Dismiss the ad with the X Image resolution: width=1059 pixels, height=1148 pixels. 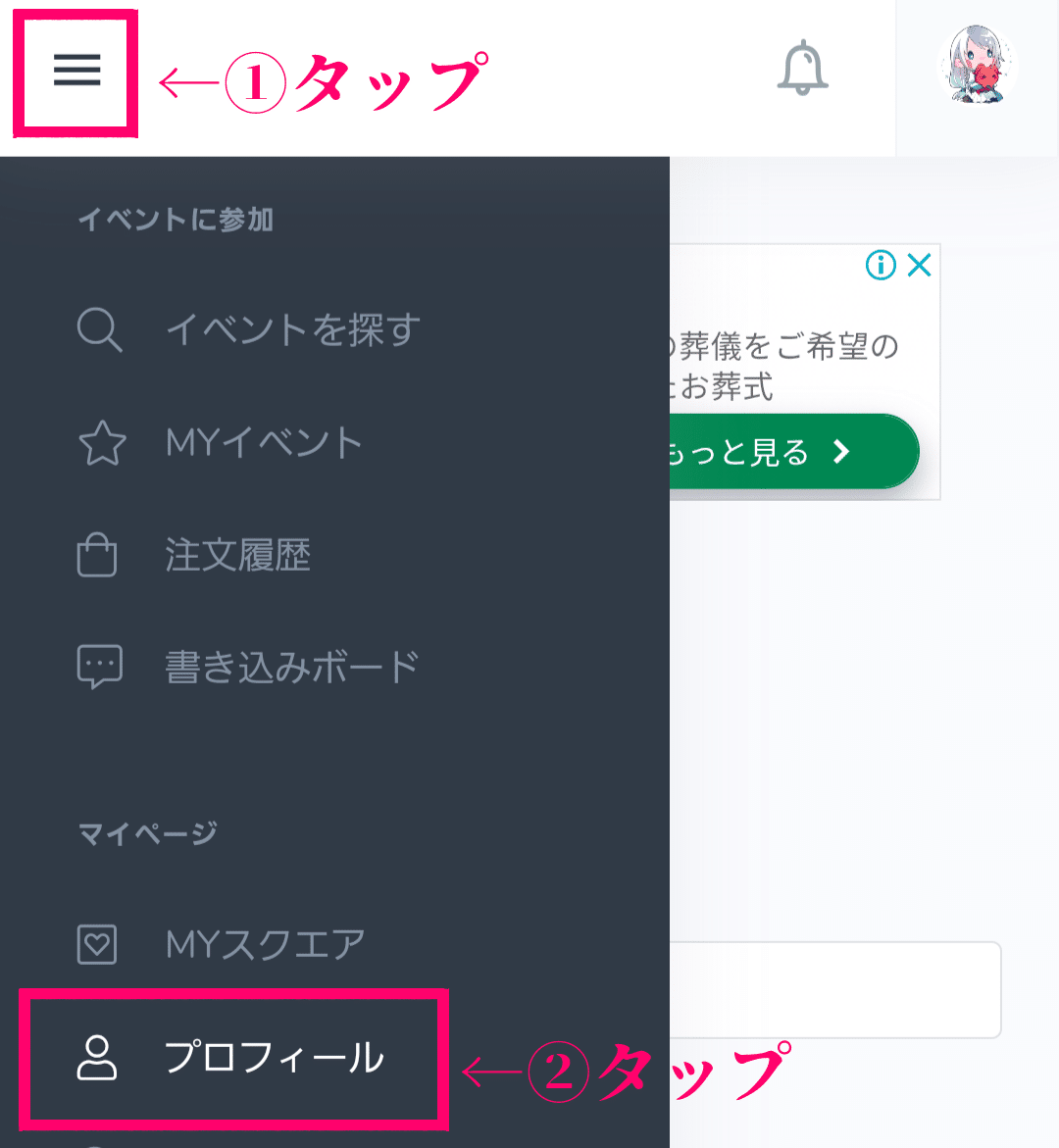(x=919, y=265)
